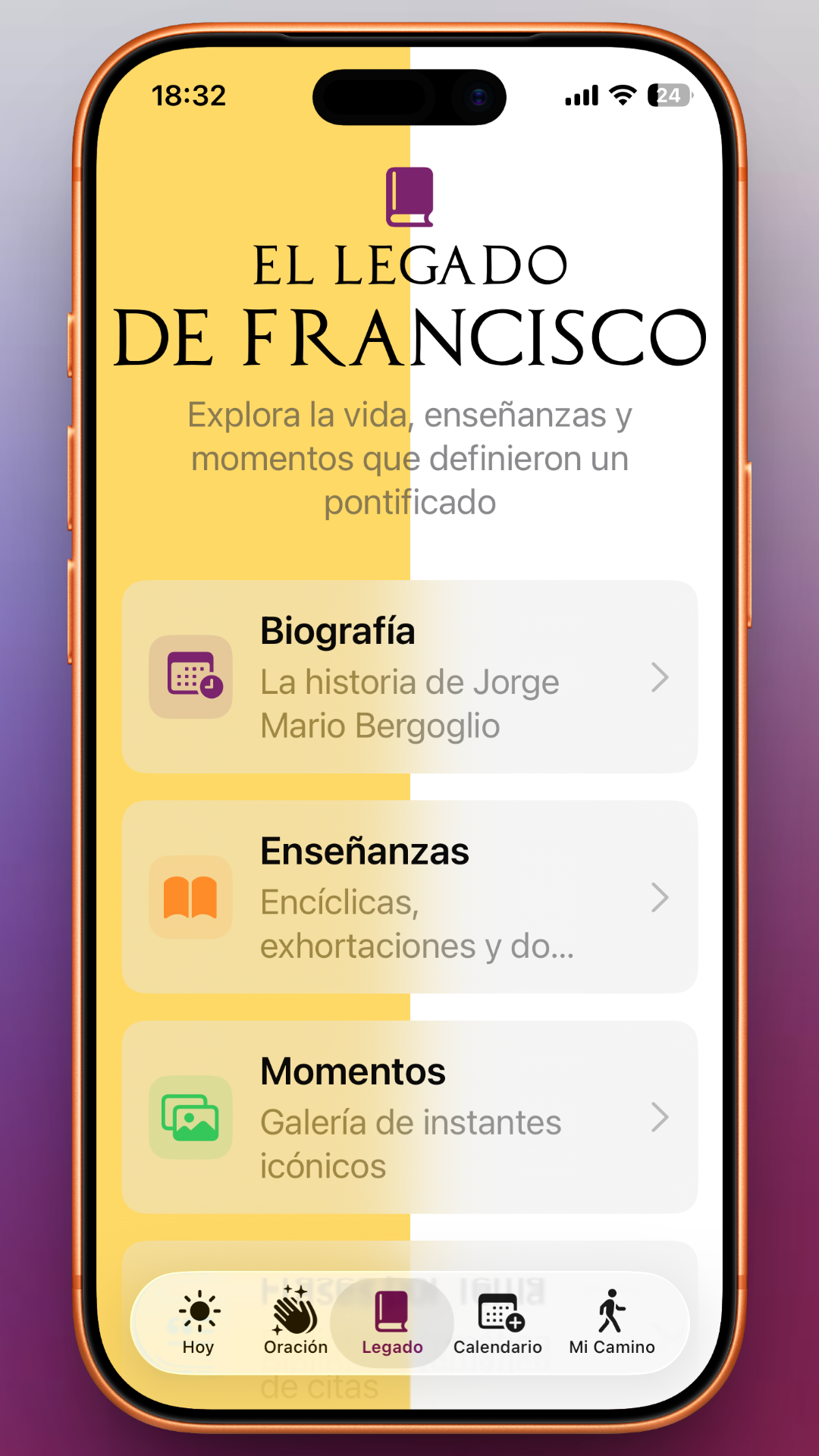Open the Biografía card about Jorge Mario Bergoglio
This screenshot has height=1456, width=819.
[409, 677]
